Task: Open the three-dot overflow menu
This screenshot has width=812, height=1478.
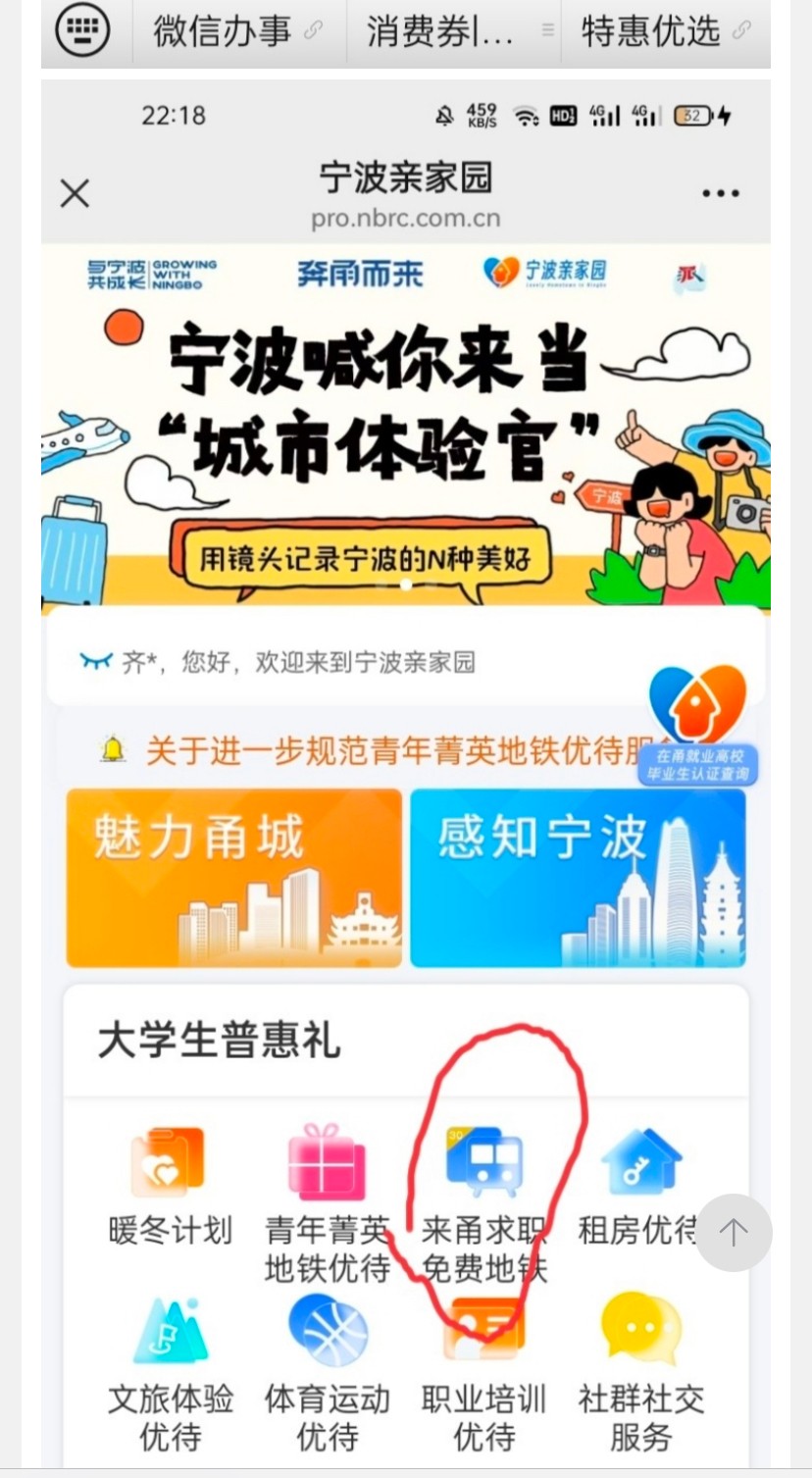Action: tap(721, 193)
